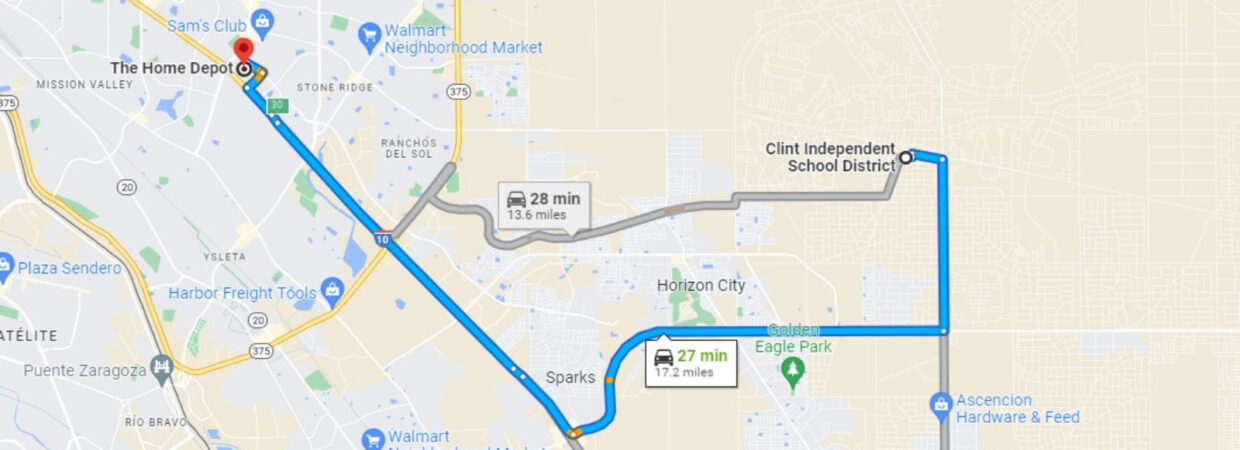This screenshot has width=1240, height=450.
Task: Open the Plaza Sendero marker
Action: click(x=5, y=267)
